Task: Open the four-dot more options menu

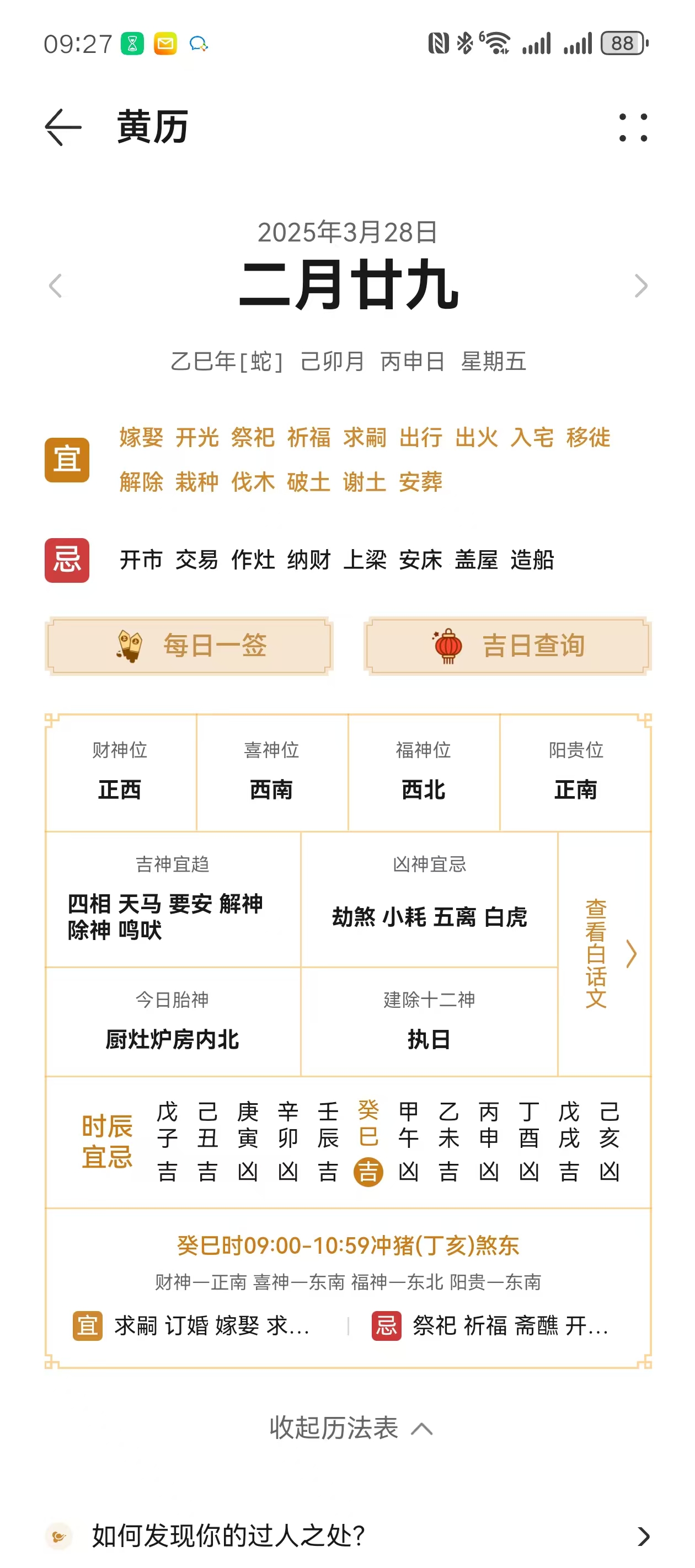Action: point(633,127)
